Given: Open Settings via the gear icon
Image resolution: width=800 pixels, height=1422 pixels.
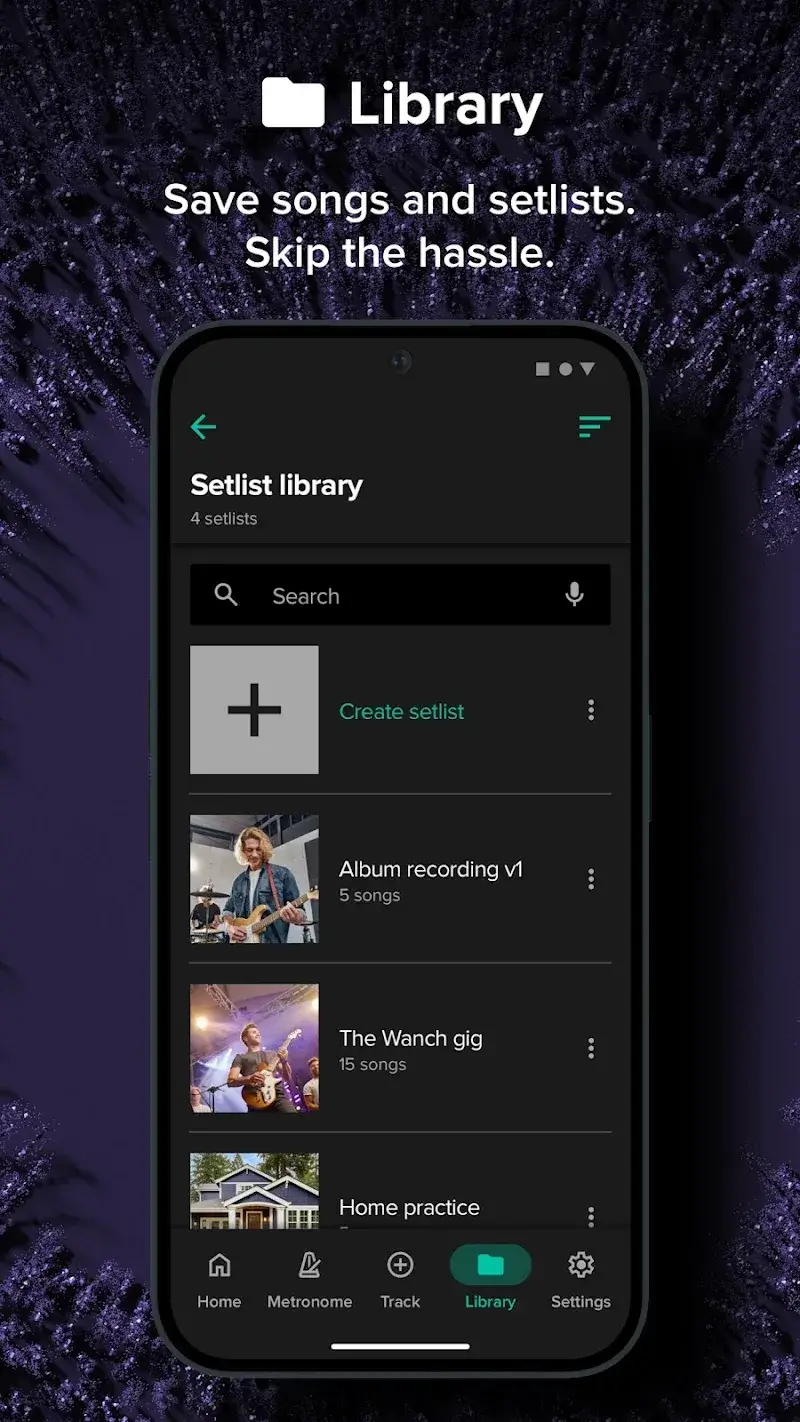Looking at the screenshot, I should [580, 1263].
